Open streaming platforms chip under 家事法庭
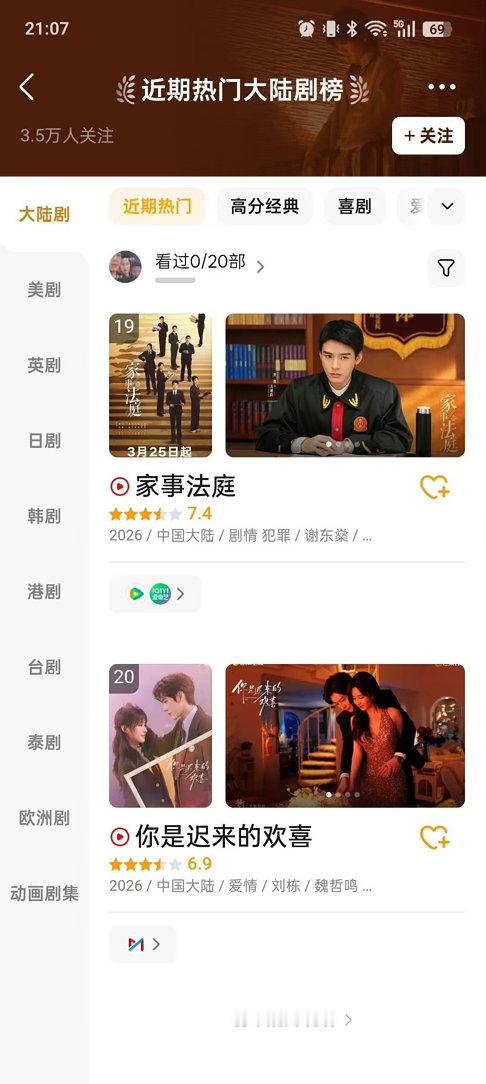Image resolution: width=486 pixels, height=1084 pixels. pos(155,594)
